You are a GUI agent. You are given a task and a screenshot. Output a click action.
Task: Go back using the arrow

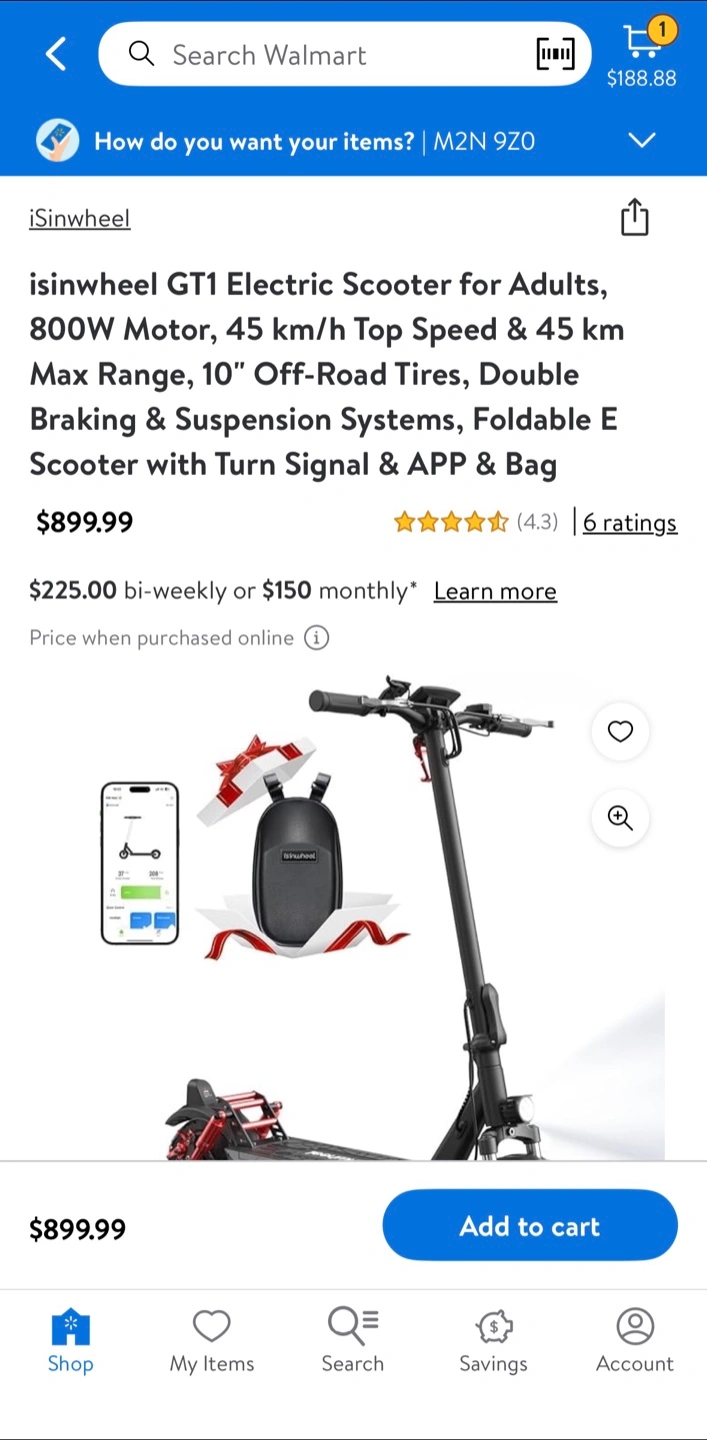coord(56,54)
